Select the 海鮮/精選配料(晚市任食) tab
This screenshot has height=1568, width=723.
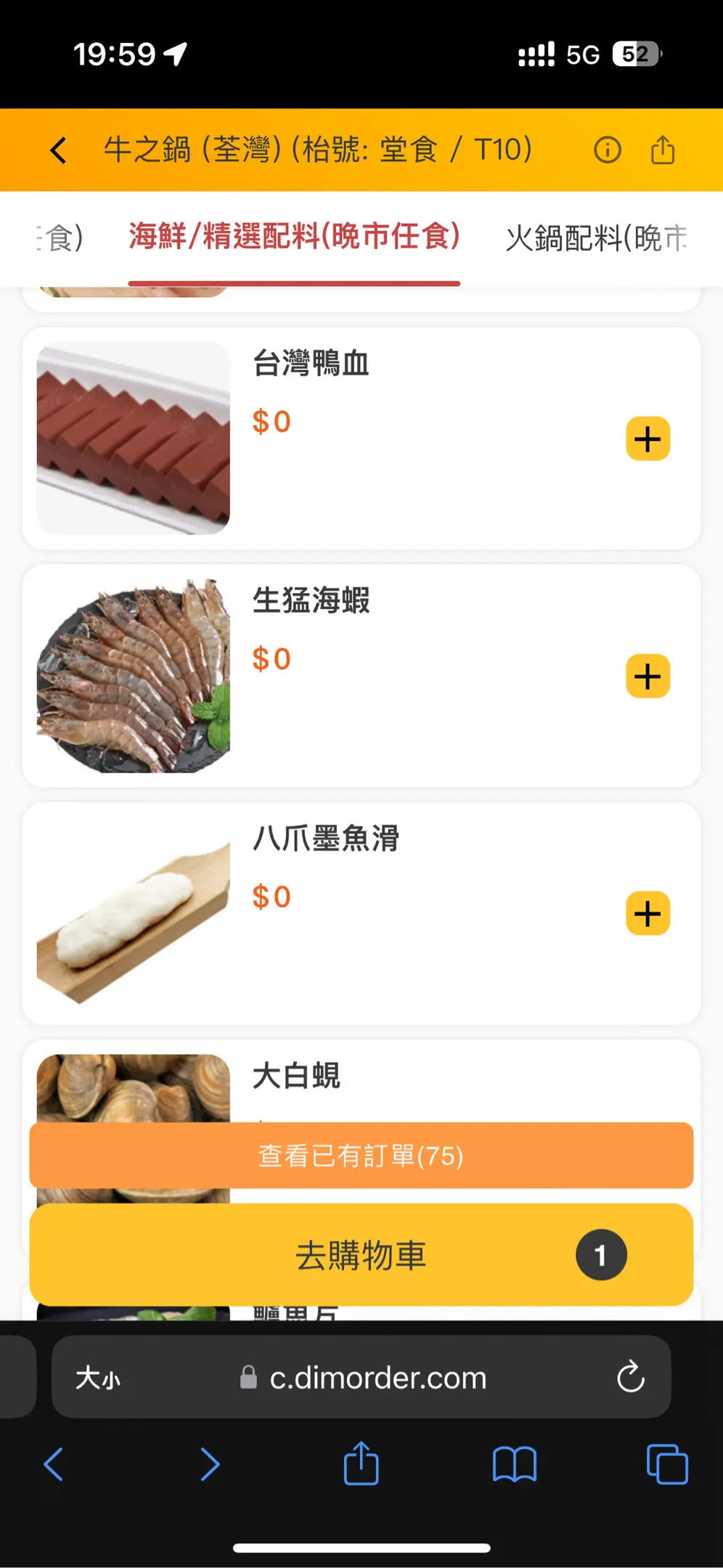(294, 237)
